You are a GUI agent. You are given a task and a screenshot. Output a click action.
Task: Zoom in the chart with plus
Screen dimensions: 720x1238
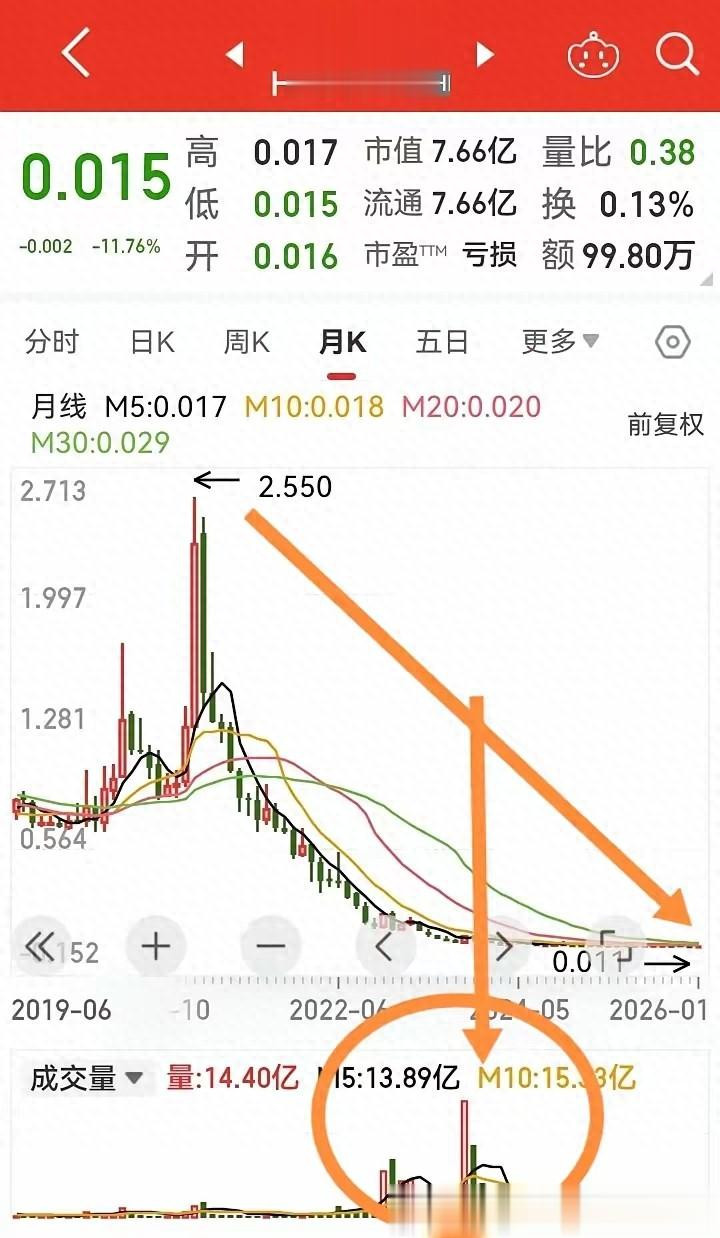[156, 945]
